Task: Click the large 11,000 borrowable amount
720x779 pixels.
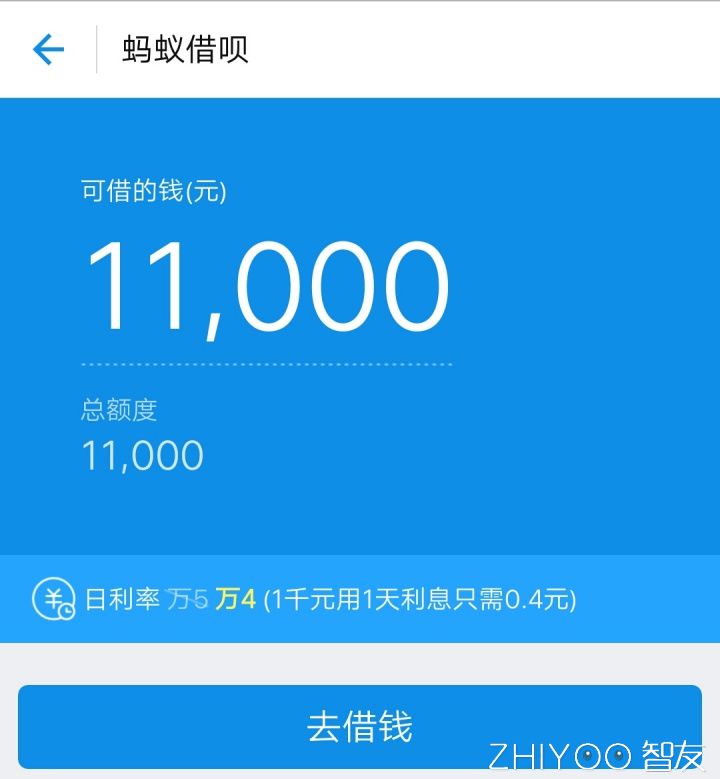Action: pos(270,278)
